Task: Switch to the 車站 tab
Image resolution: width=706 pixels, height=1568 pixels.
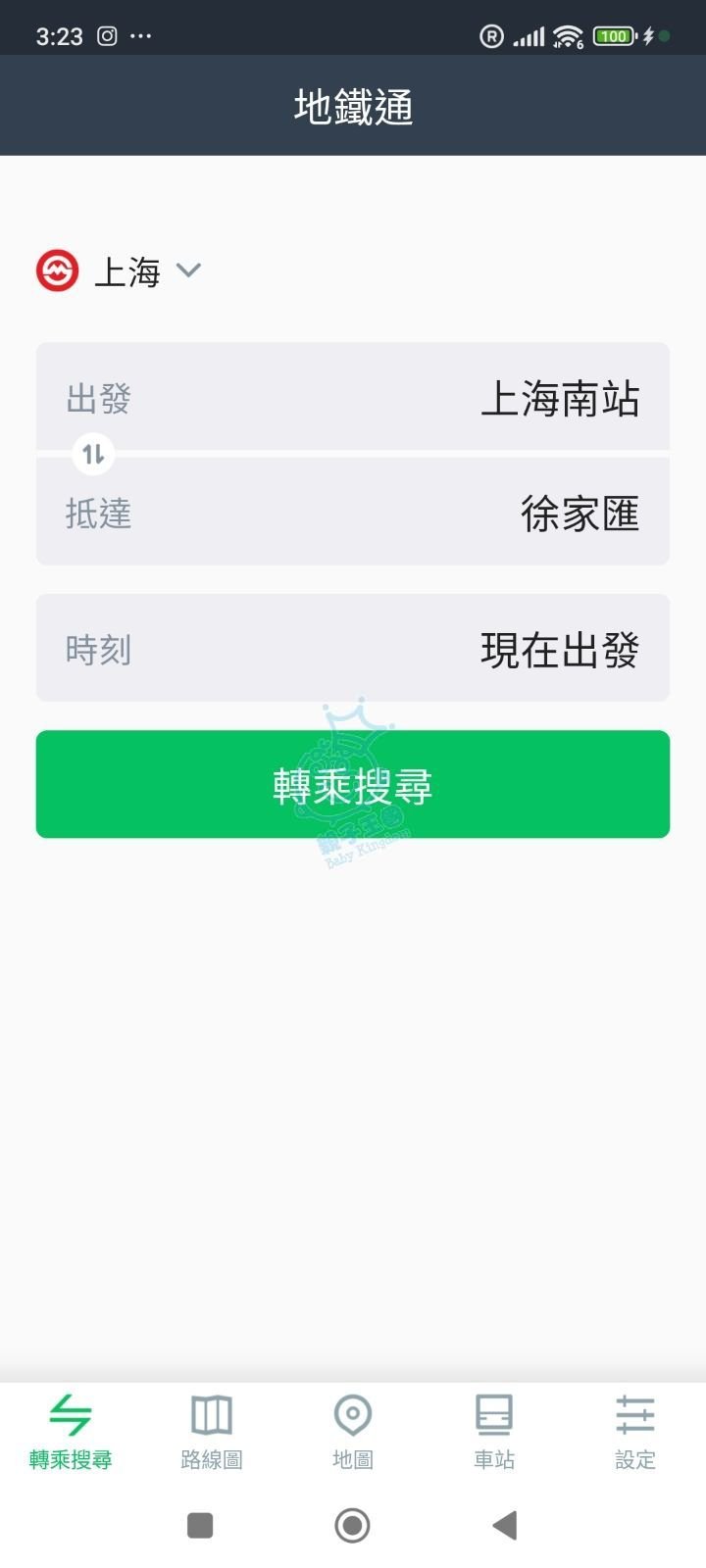Action: (x=494, y=1431)
